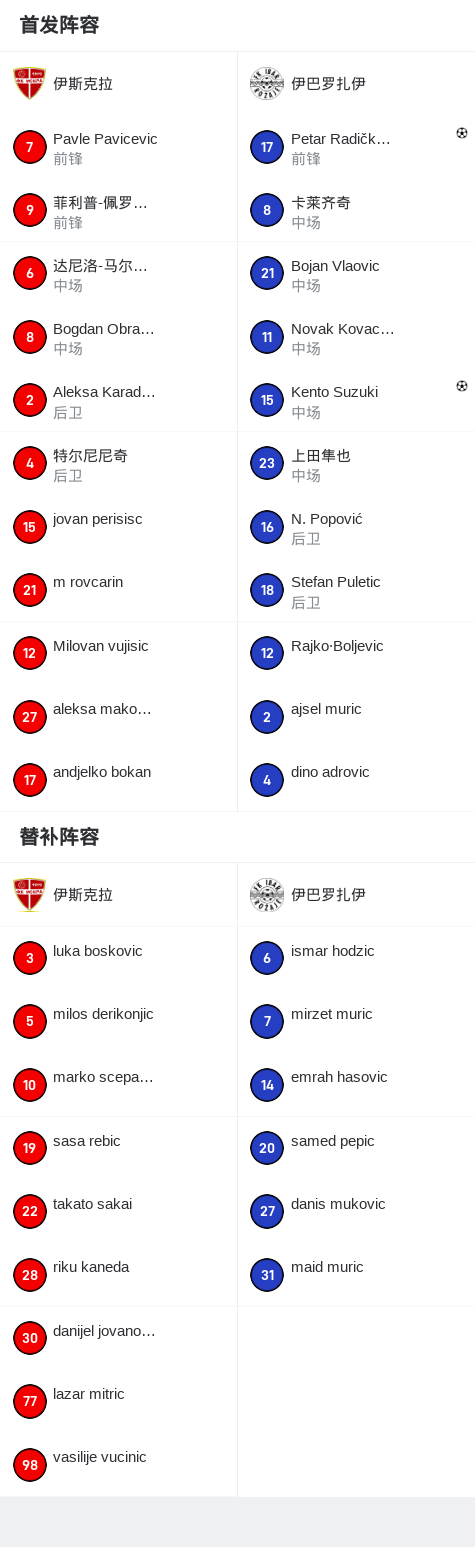Open Stefan Puletic's player row
This screenshot has height=1547, width=475.
pyautogui.click(x=356, y=590)
